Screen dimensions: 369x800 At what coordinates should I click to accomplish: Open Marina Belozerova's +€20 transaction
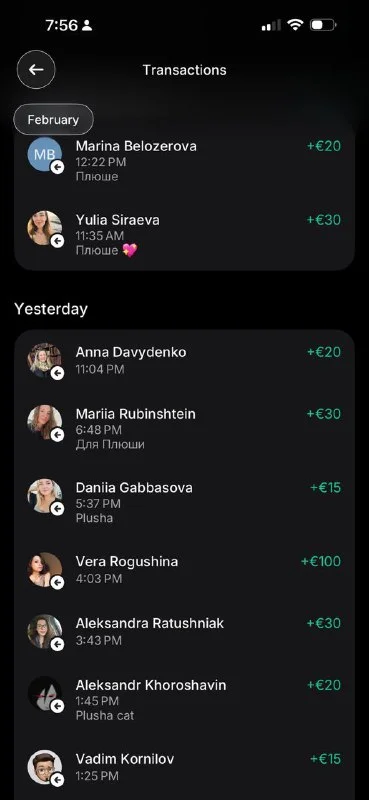[184, 161]
